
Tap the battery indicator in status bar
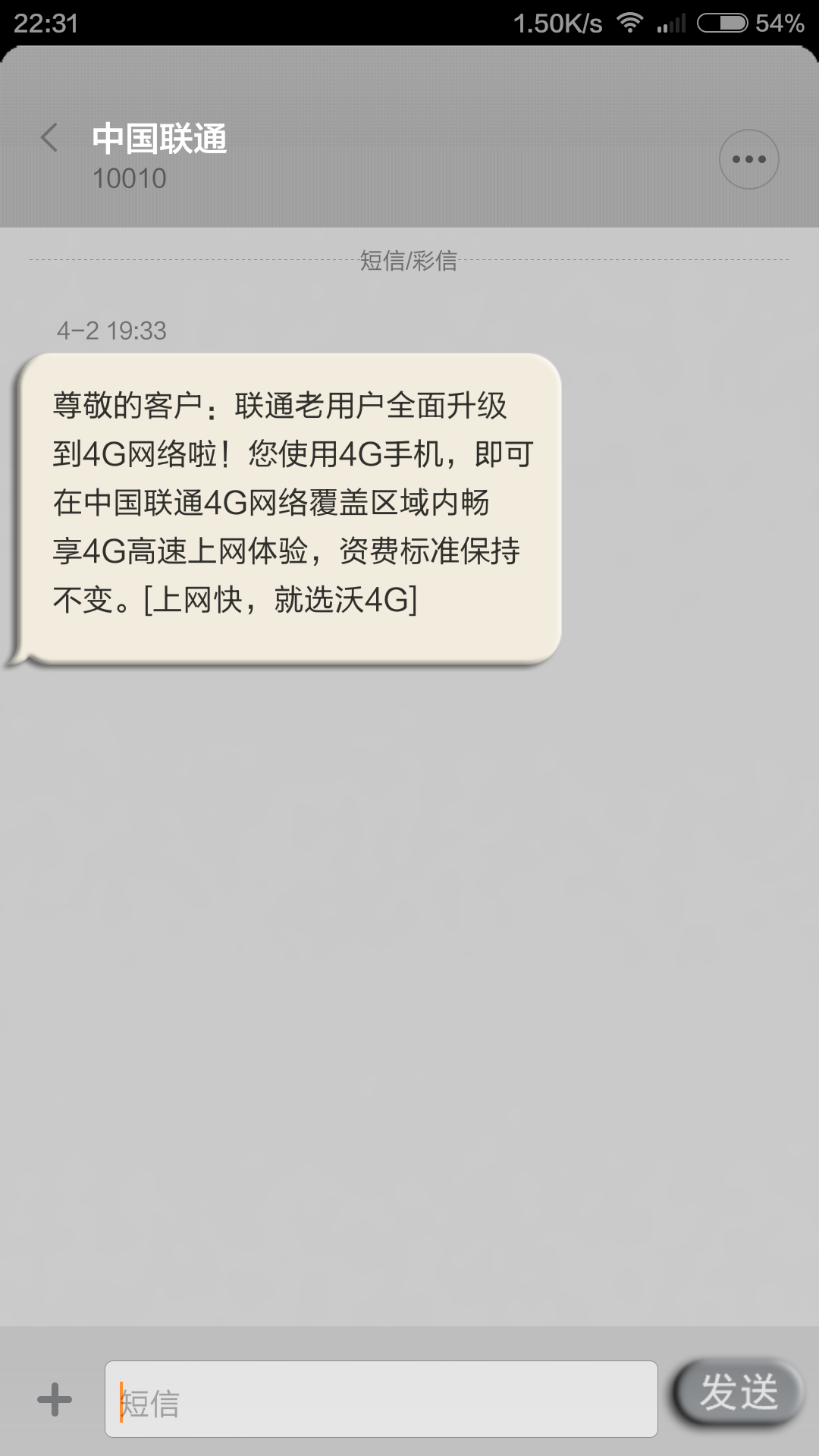point(722,22)
